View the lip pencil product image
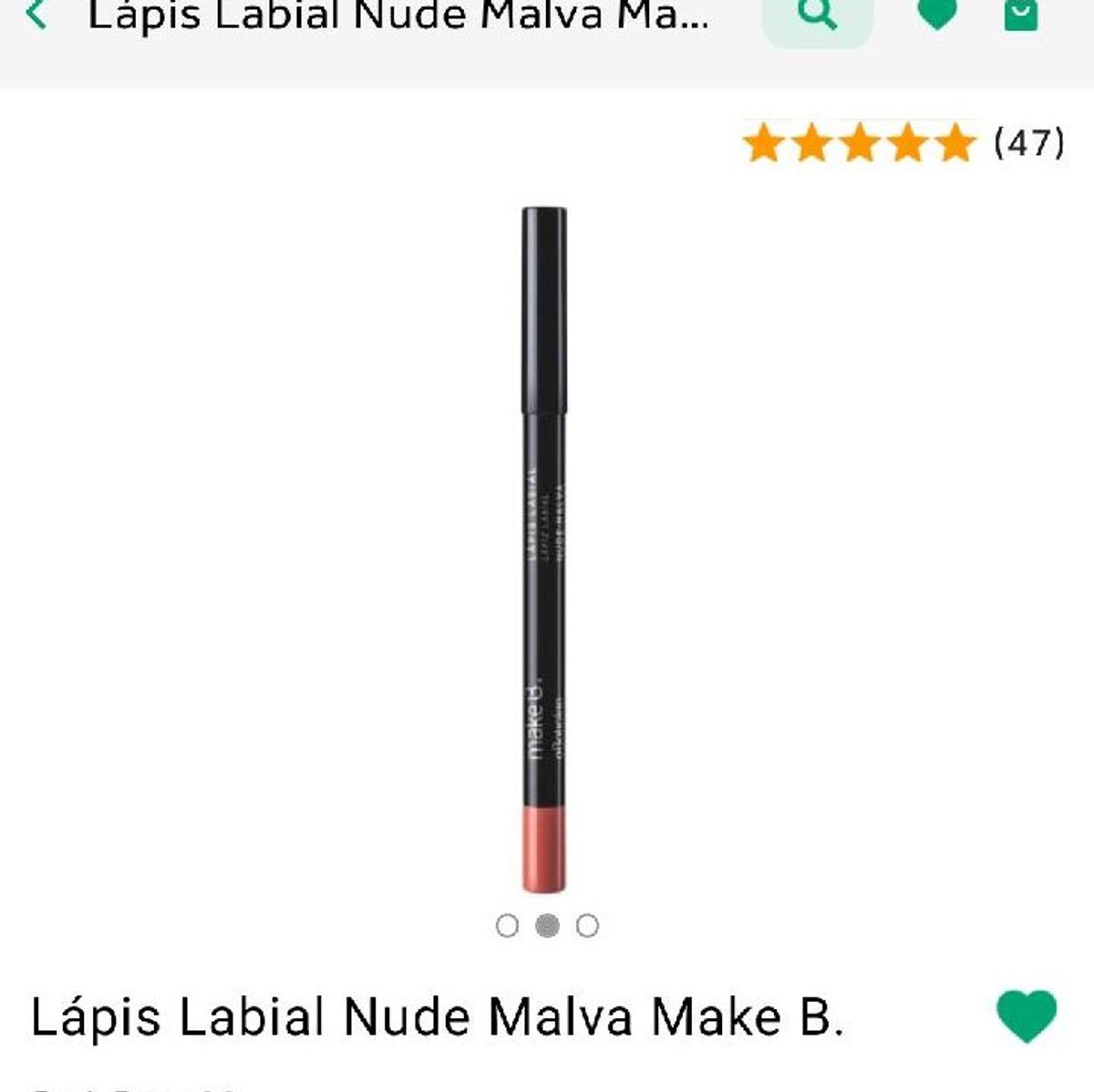 (x=544, y=549)
